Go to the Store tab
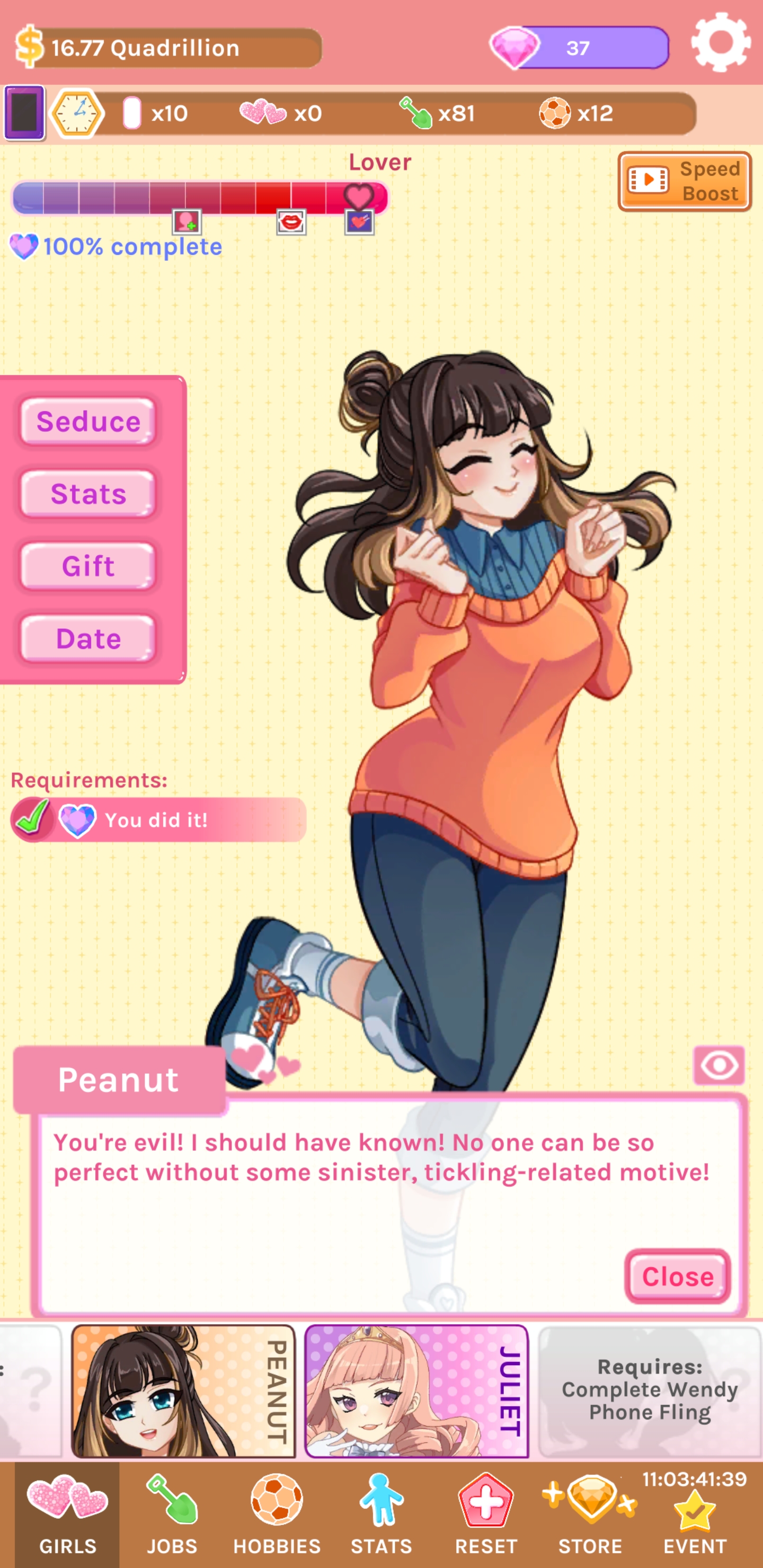Image resolution: width=763 pixels, height=1568 pixels. pos(590,1514)
